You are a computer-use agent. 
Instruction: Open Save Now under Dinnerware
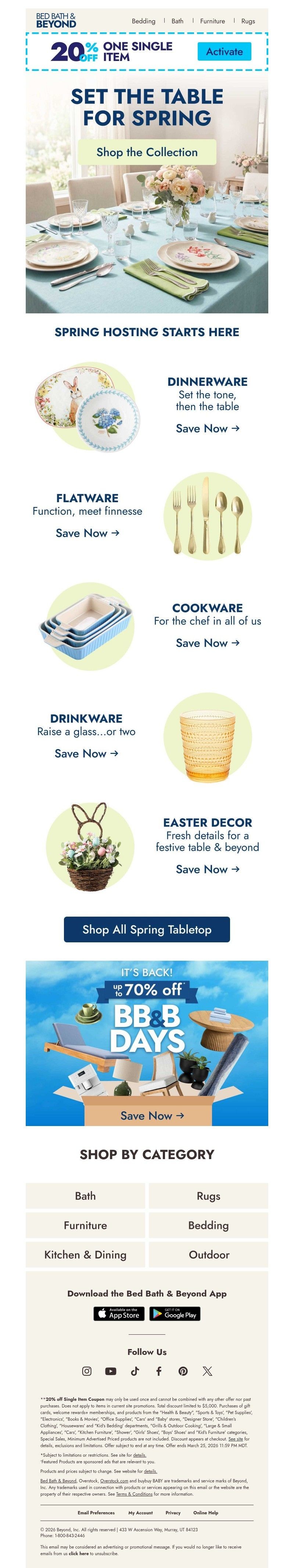208,428
